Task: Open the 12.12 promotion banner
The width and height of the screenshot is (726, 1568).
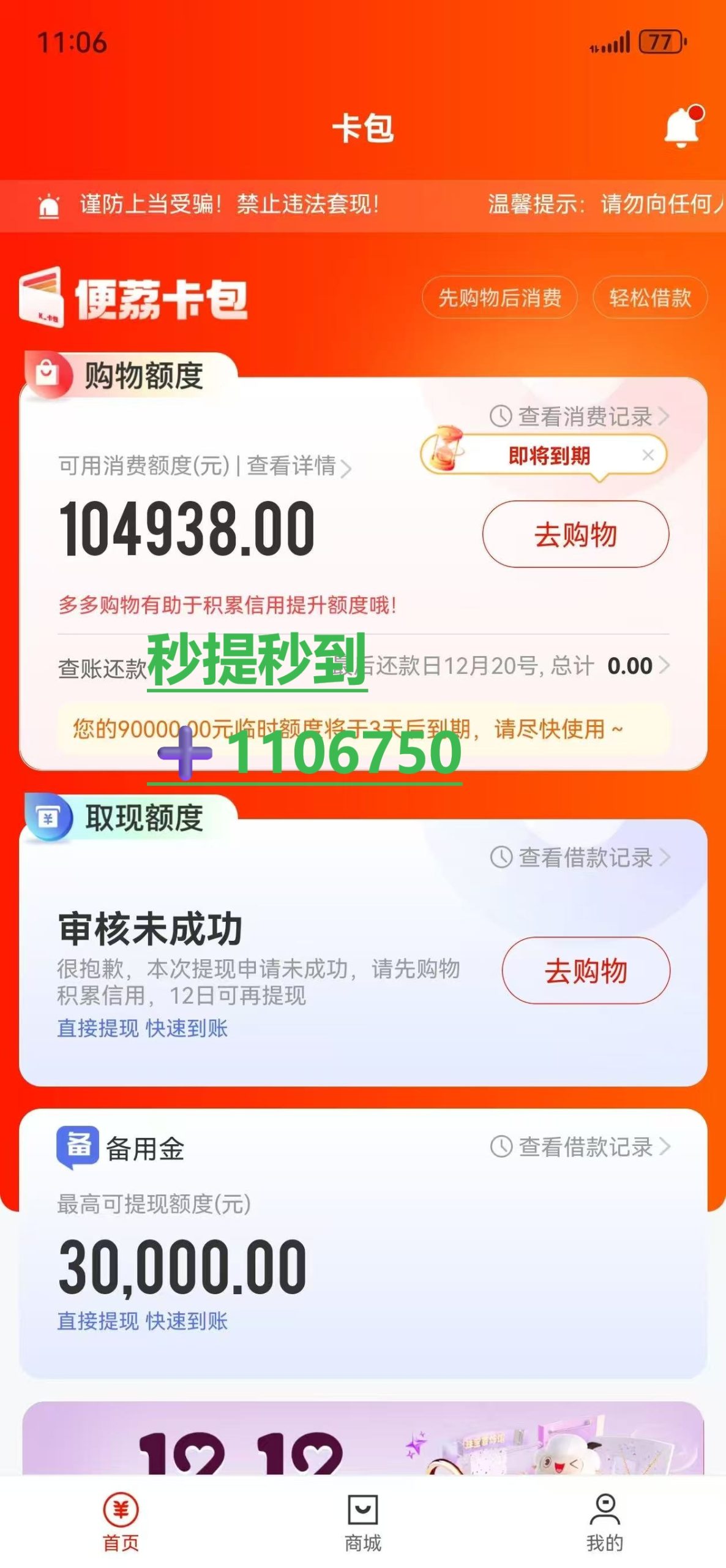Action: (363, 1439)
